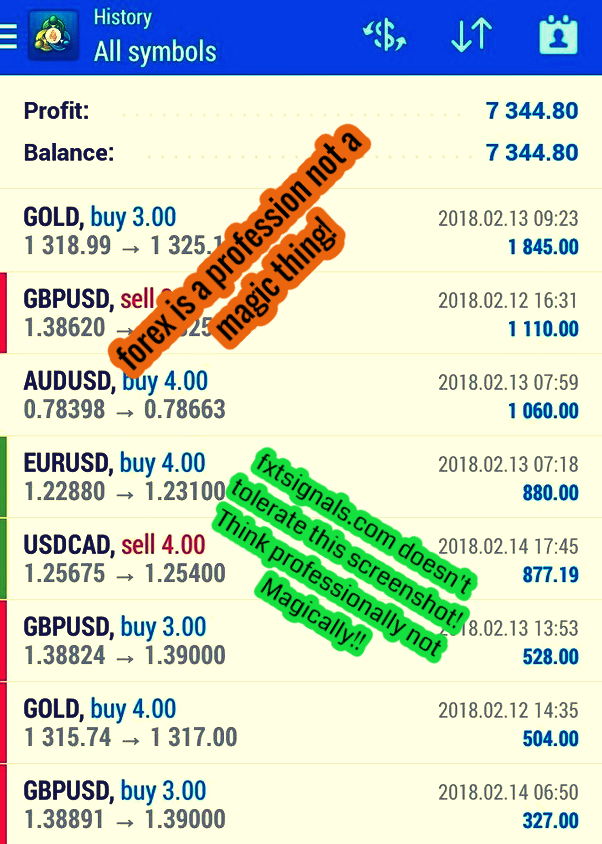
Task: Tap the GBPUSD trade with 1 110.00 profit
Action: click(x=300, y=313)
